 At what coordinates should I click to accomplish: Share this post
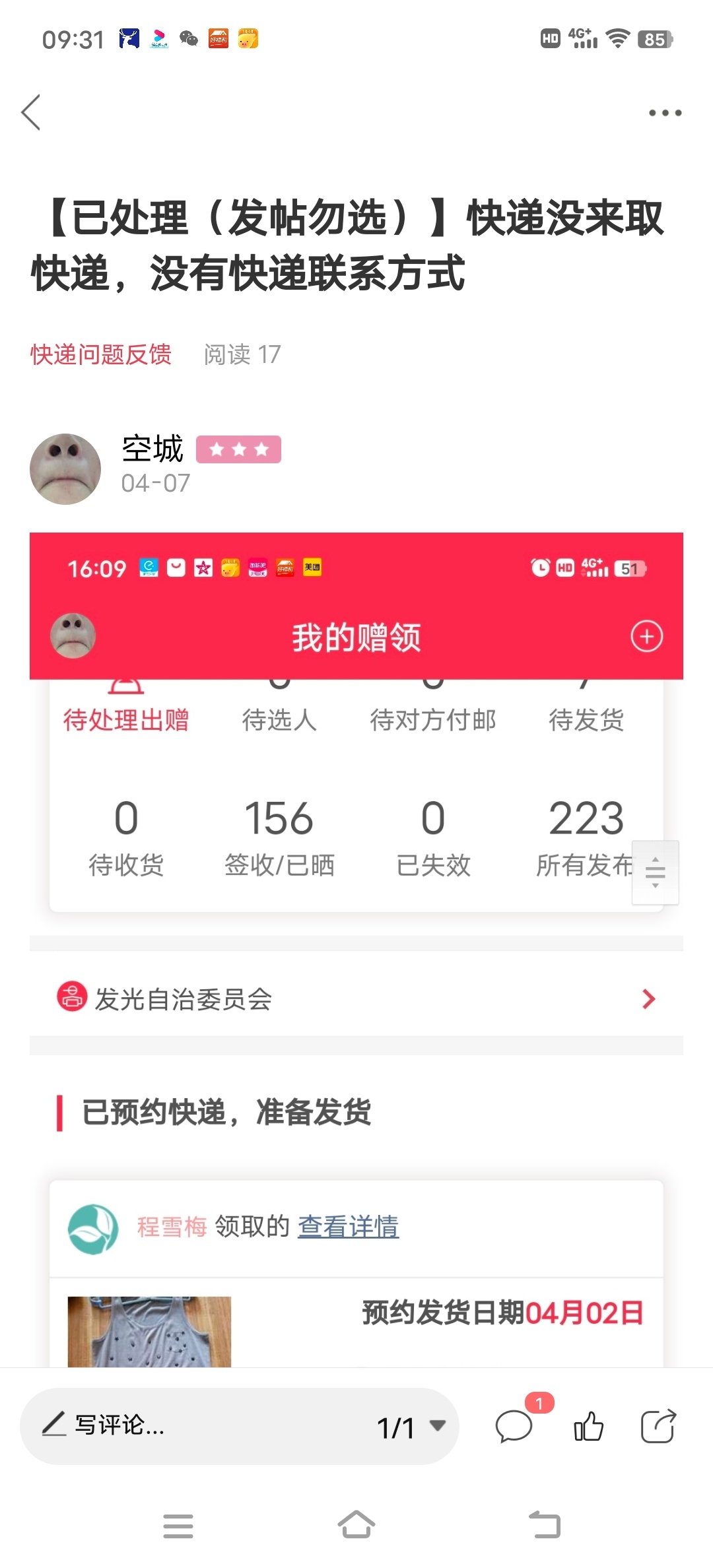click(x=658, y=1427)
